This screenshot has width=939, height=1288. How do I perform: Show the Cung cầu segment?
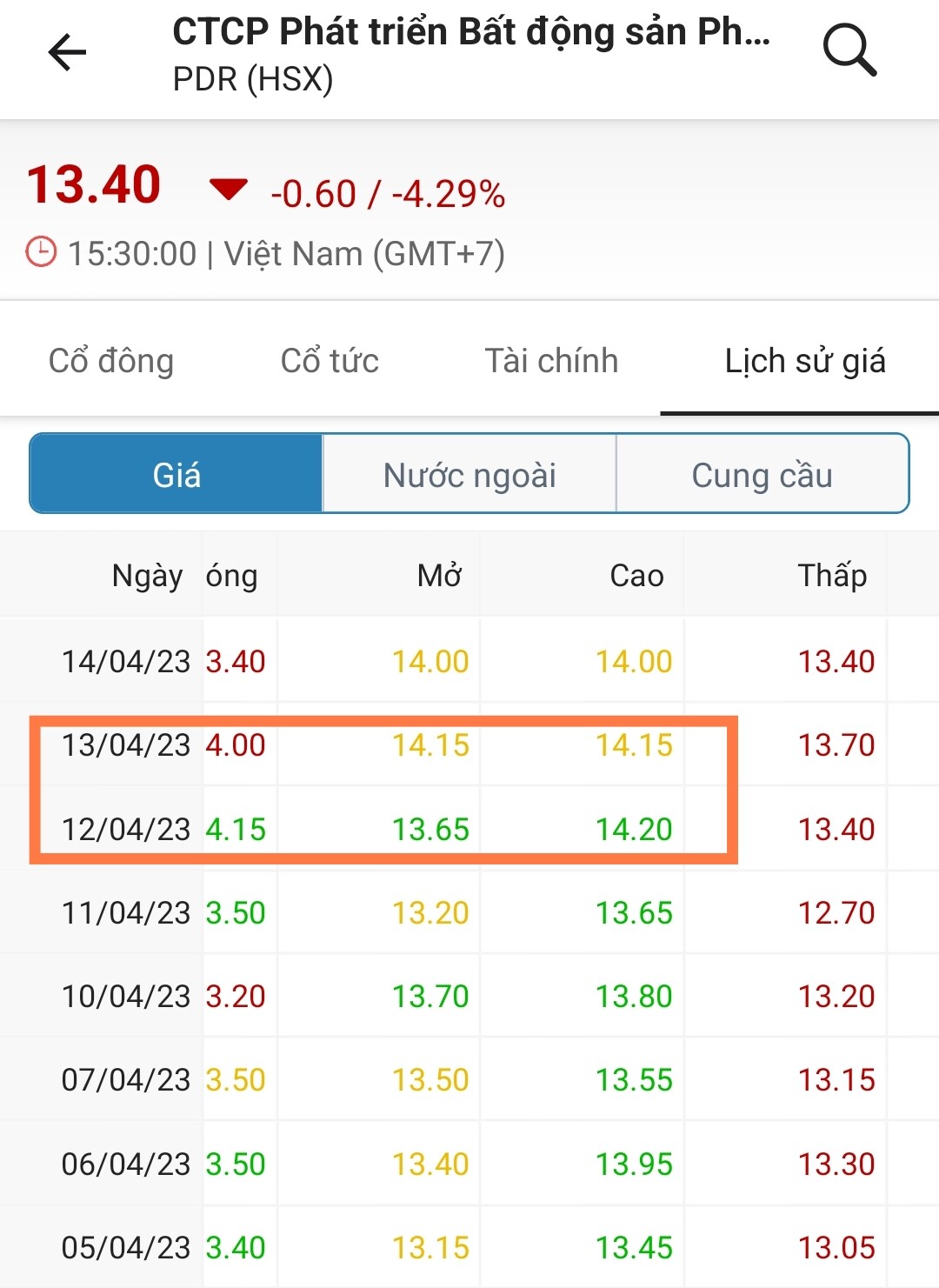click(x=762, y=475)
